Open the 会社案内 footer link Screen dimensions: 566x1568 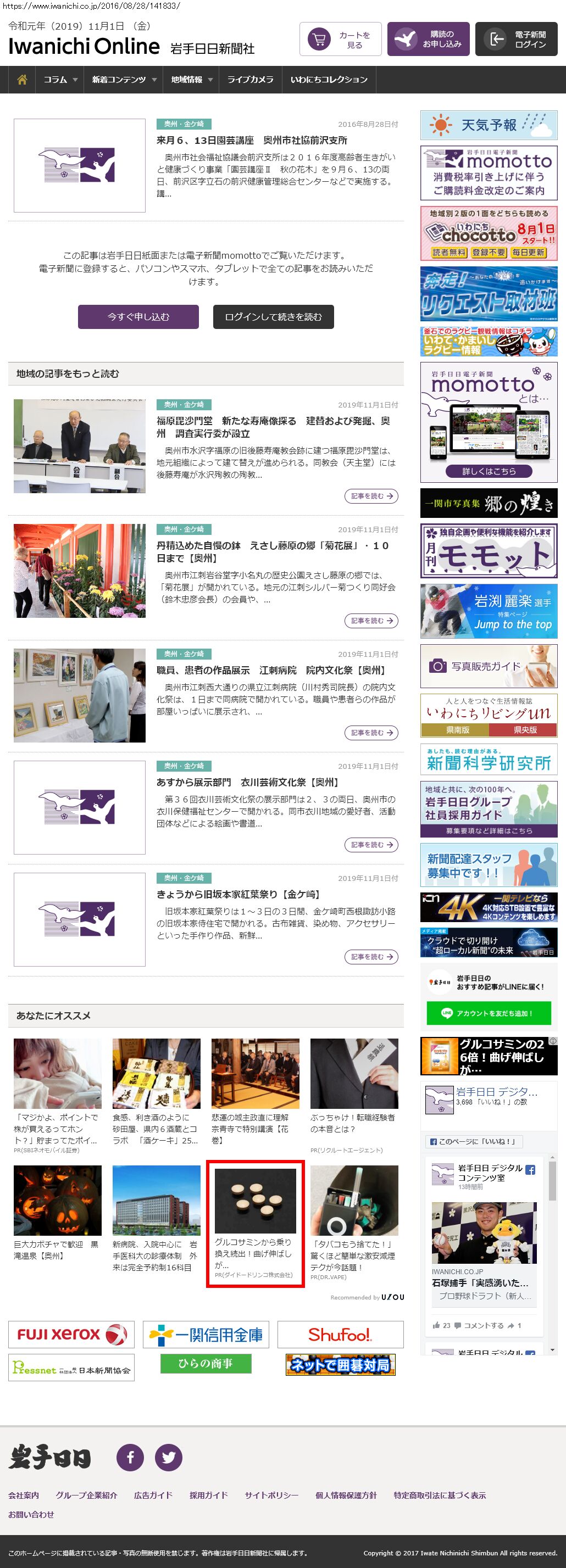pyautogui.click(x=24, y=1496)
